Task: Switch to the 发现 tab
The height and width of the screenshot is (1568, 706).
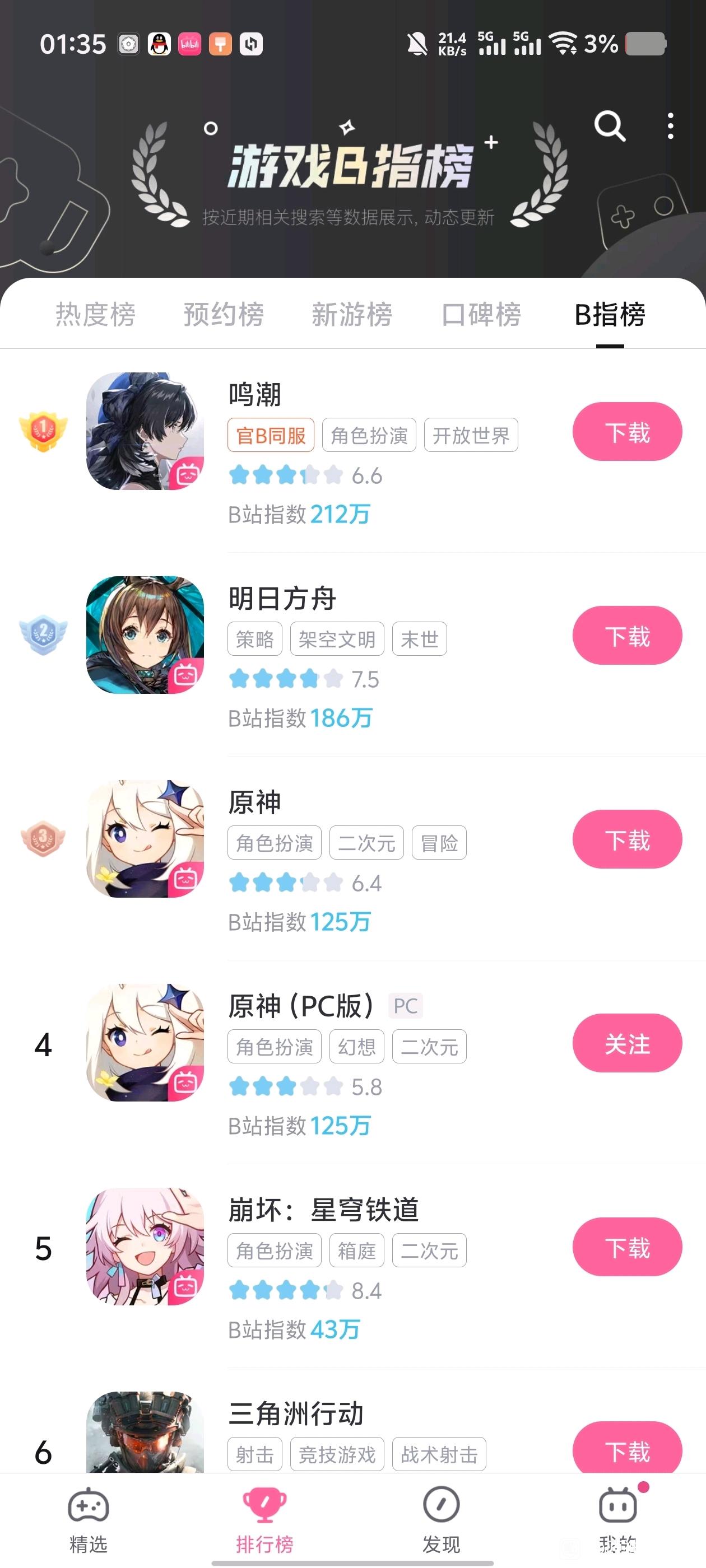Action: tap(441, 1520)
